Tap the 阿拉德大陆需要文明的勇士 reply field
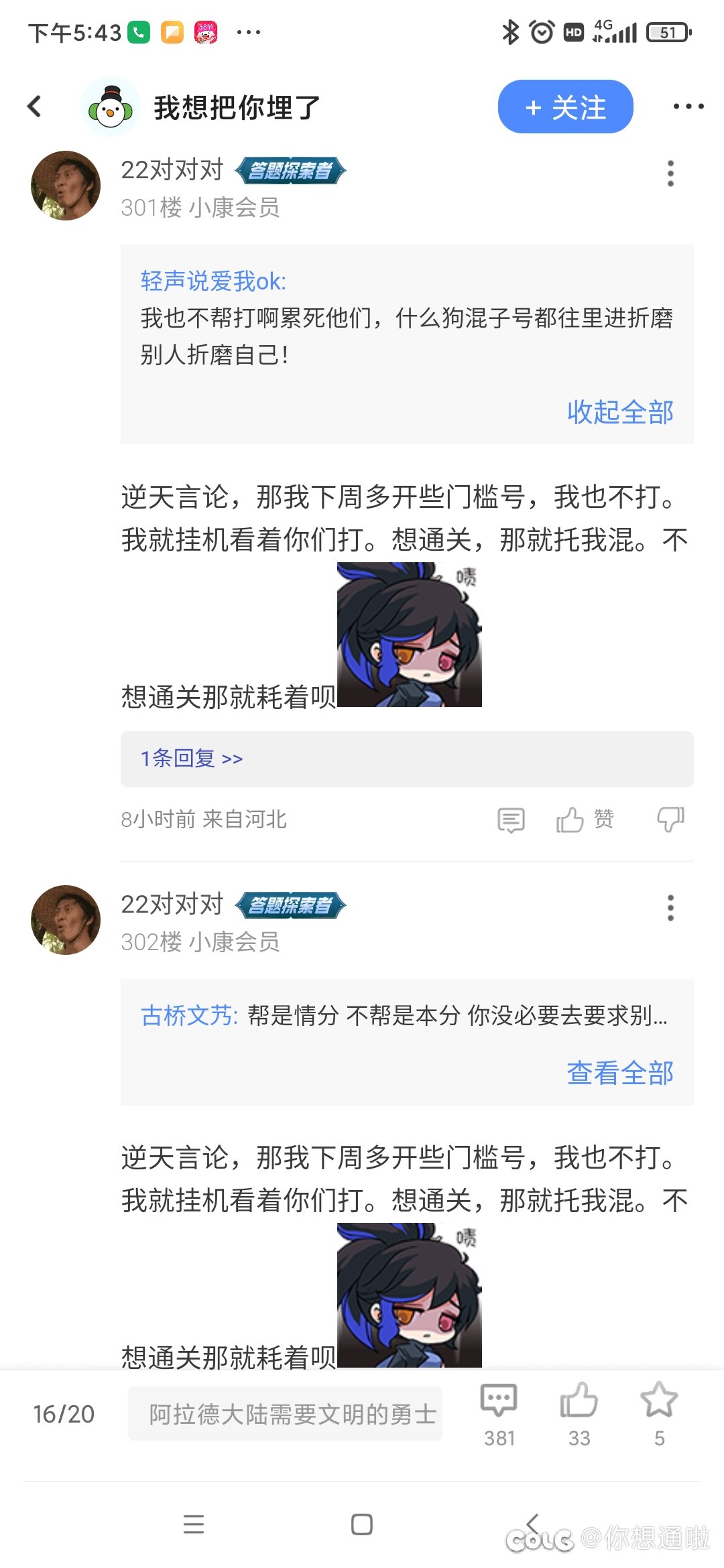Viewport: 724px width, 1568px height. (285, 1413)
